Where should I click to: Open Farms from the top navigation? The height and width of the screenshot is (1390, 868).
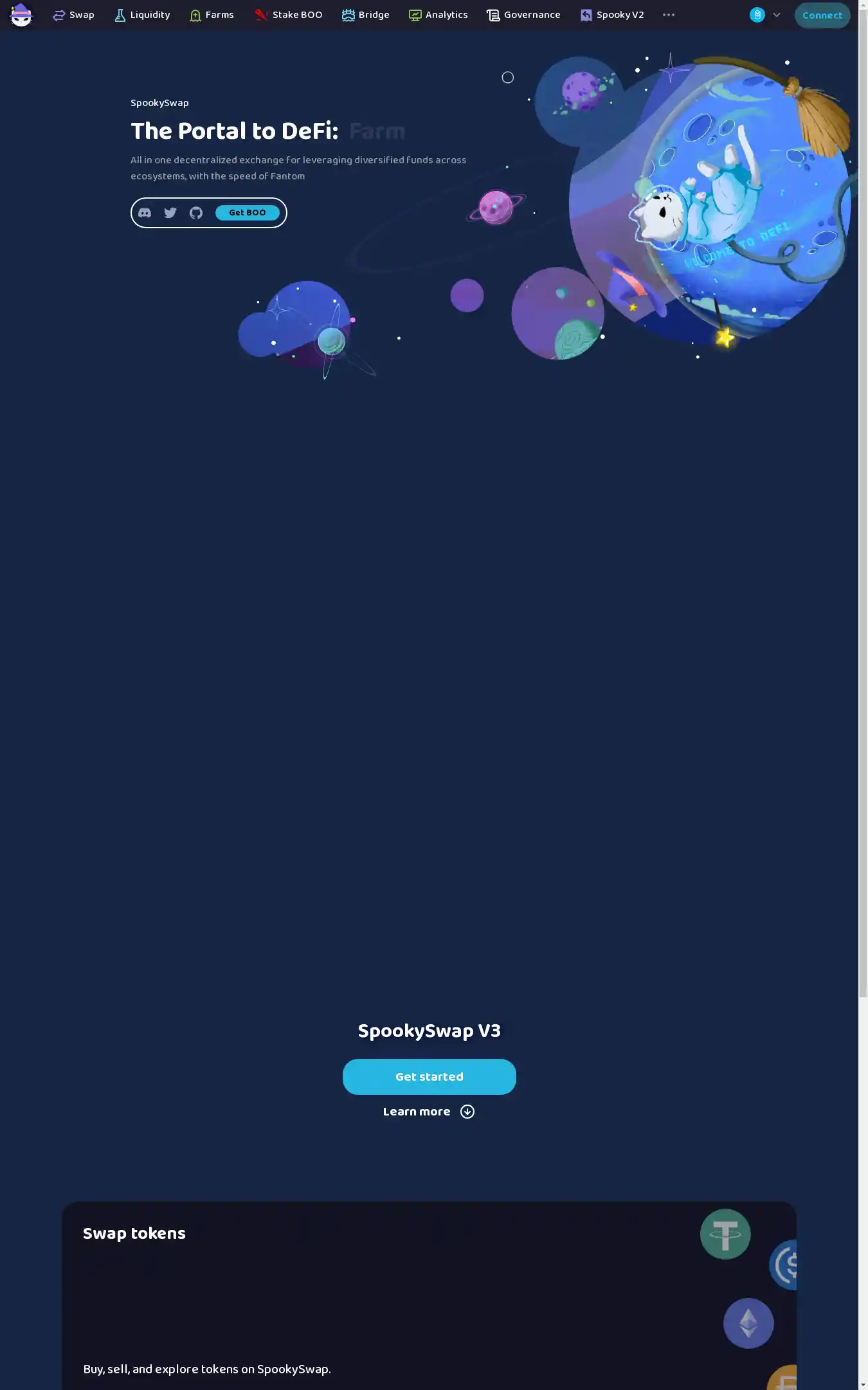[212, 15]
